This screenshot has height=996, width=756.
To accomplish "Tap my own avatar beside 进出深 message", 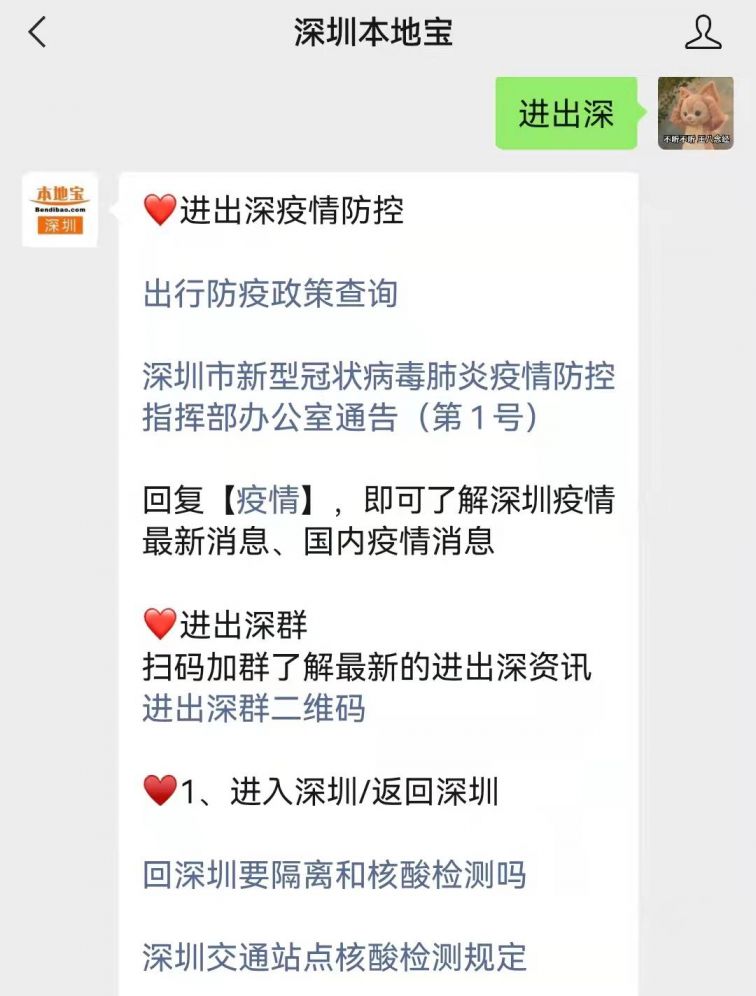I will [x=695, y=113].
